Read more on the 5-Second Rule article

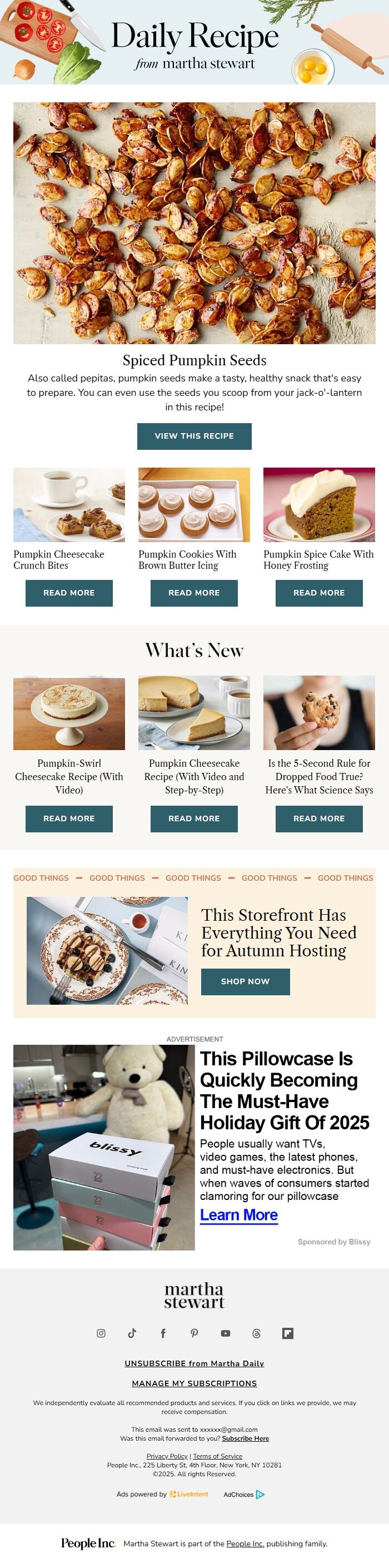[x=319, y=818]
